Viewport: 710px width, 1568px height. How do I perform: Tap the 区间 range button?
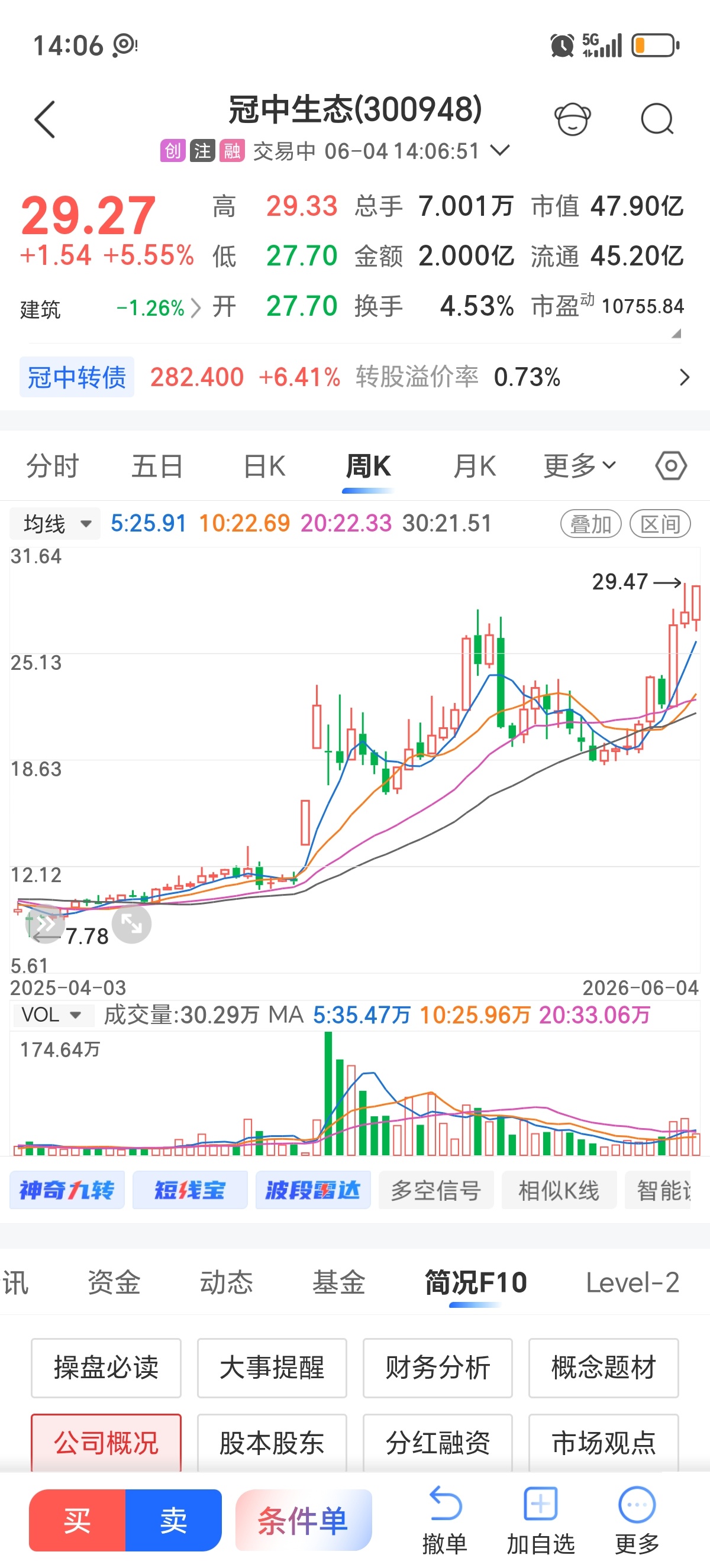pos(660,524)
